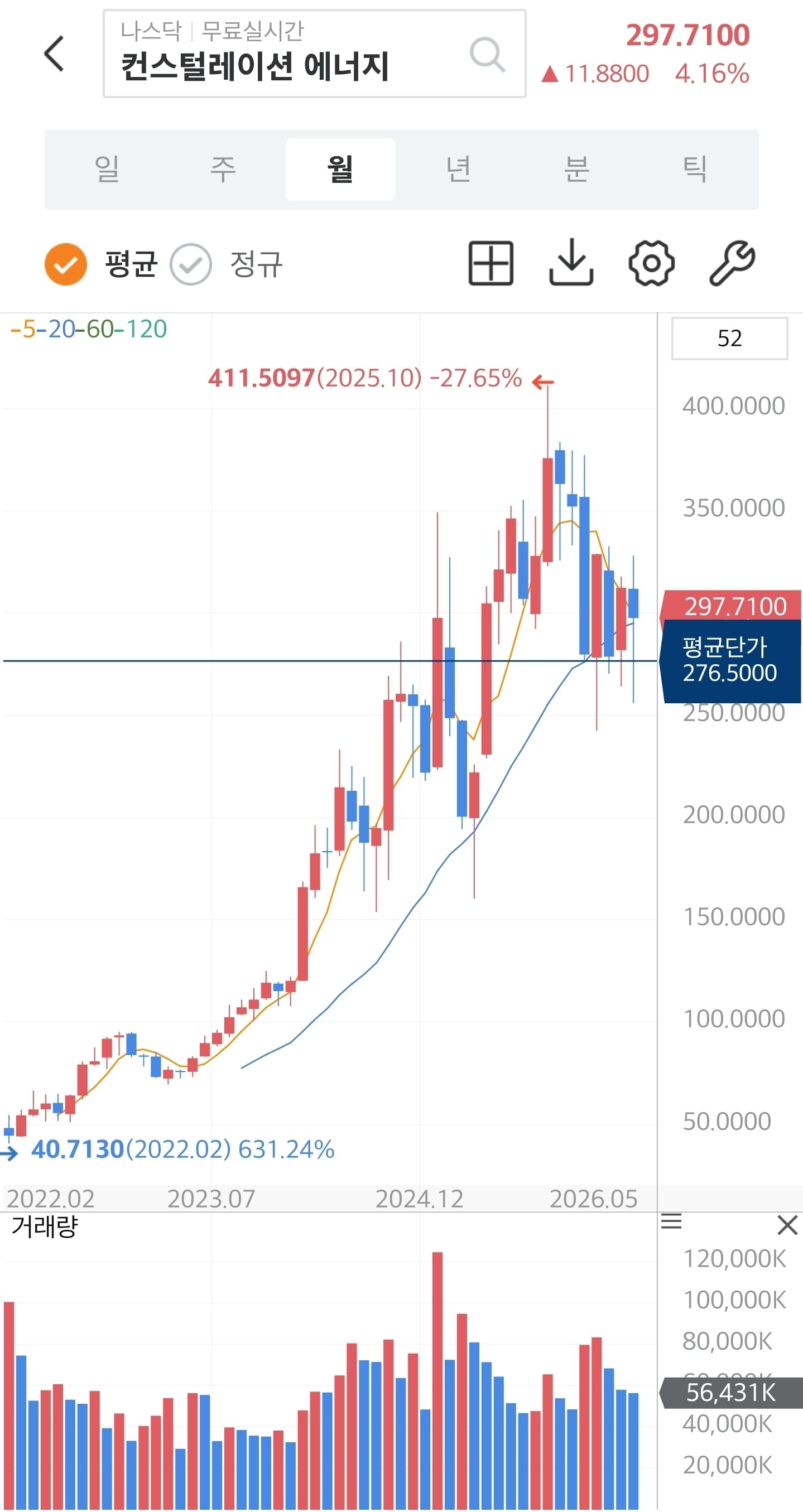Switch to the 분 minute chart tab

(576, 169)
